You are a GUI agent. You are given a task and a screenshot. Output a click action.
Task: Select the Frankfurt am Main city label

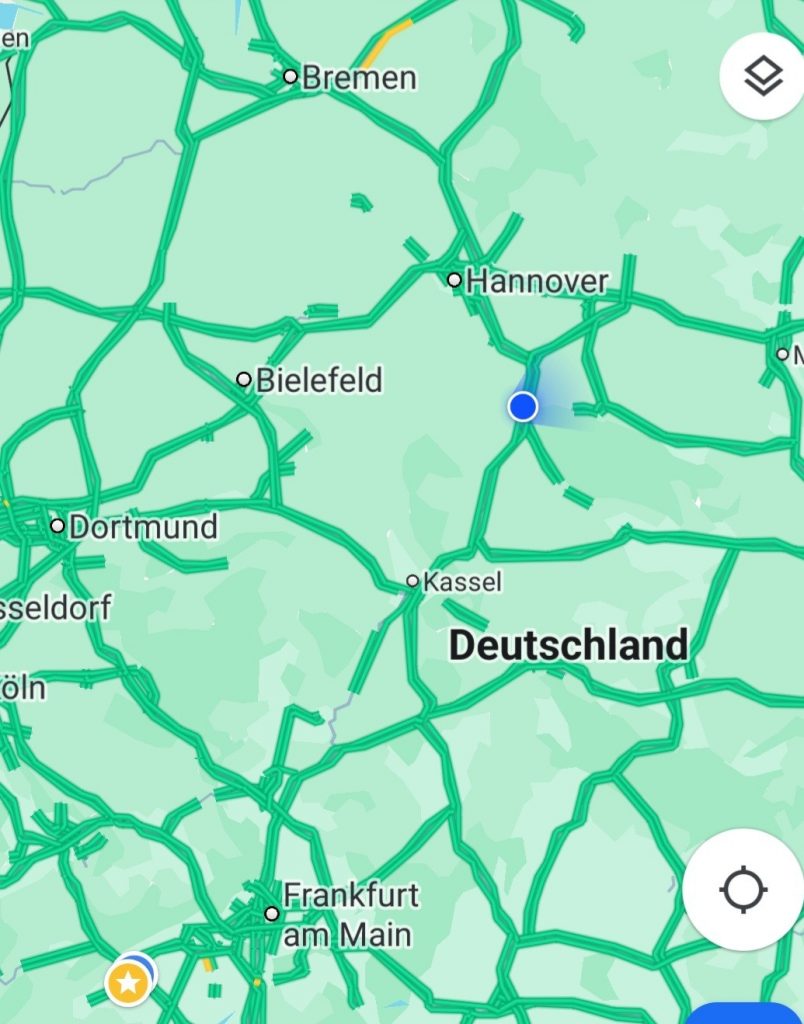pyautogui.click(x=347, y=914)
